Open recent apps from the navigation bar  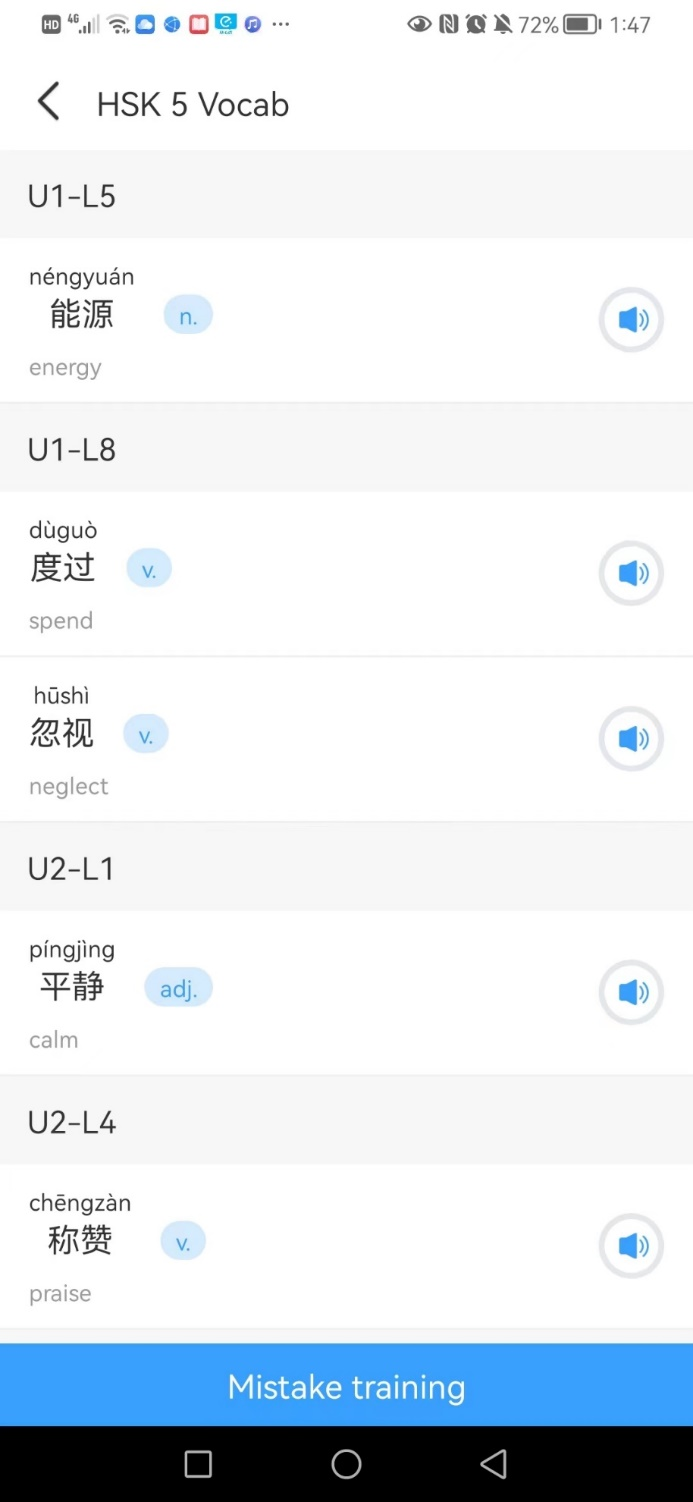pyautogui.click(x=198, y=1464)
